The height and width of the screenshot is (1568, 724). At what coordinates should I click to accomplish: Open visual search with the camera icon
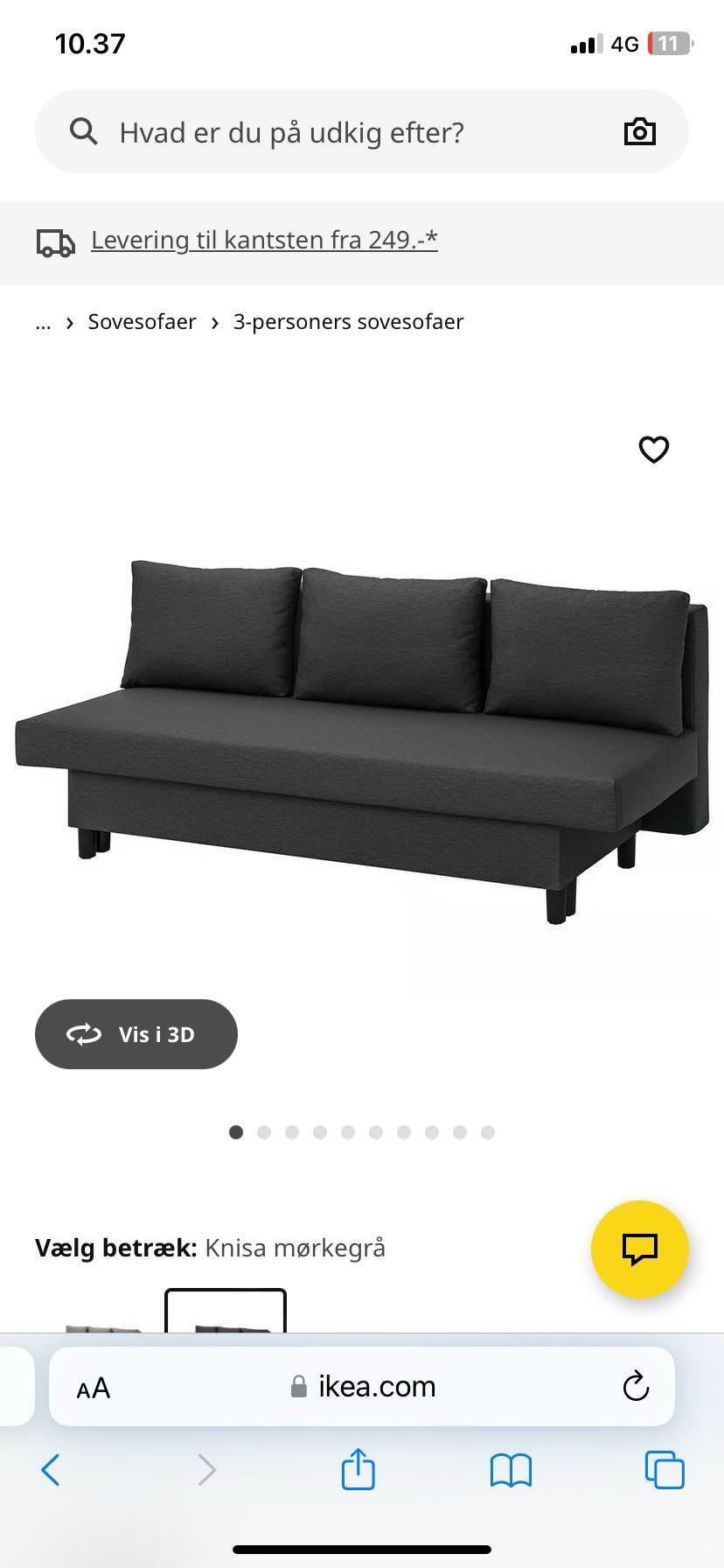tap(639, 131)
